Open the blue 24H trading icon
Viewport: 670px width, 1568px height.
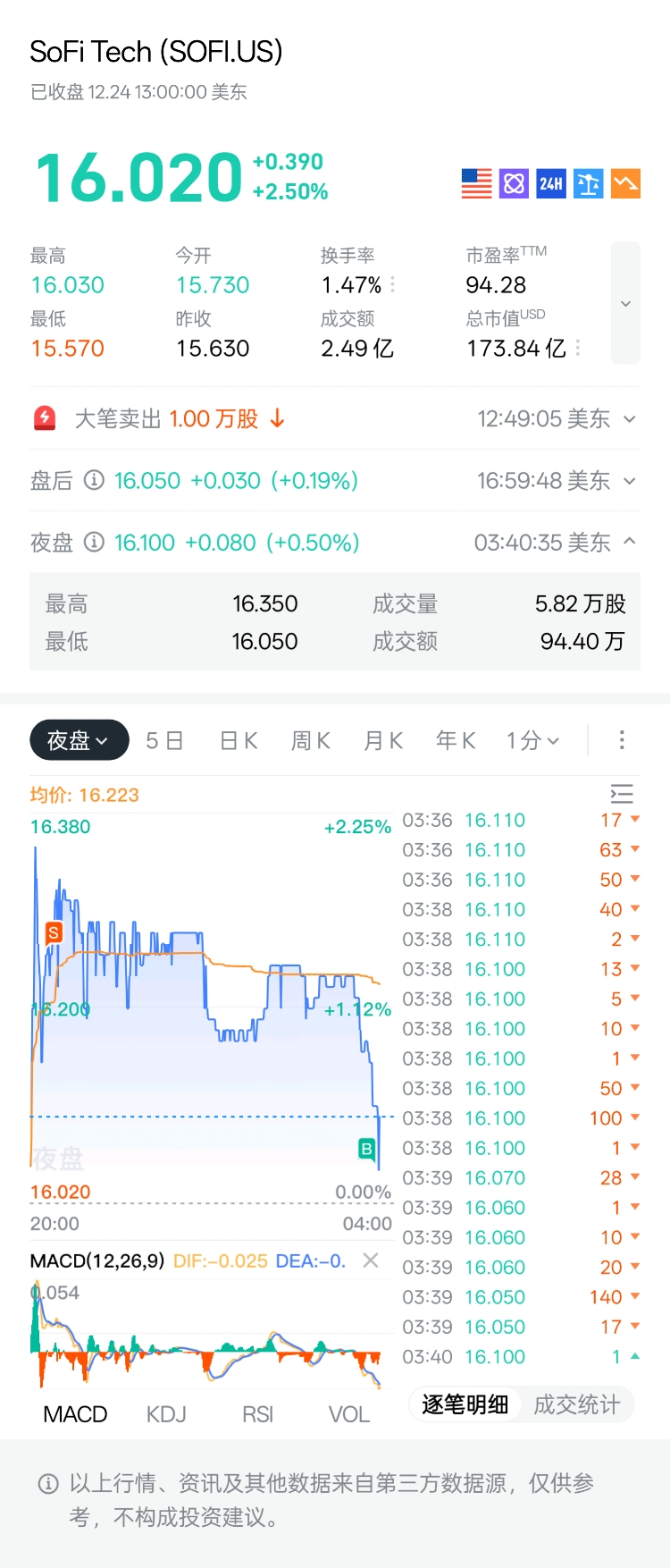tap(550, 183)
